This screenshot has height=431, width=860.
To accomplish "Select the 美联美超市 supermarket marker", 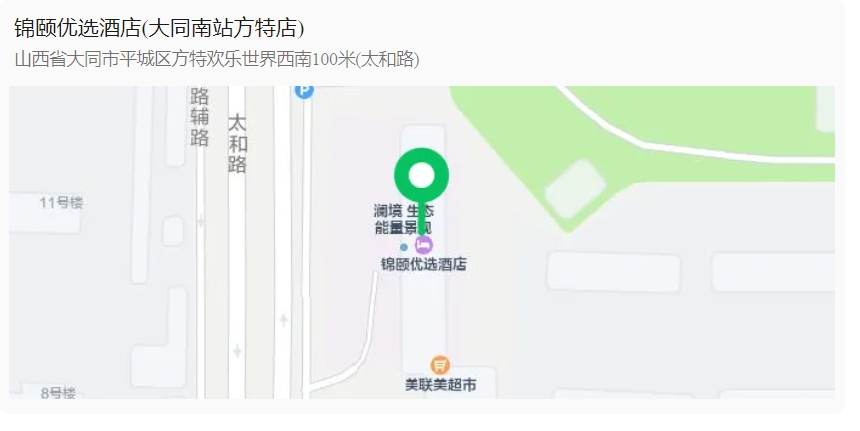I will click(440, 366).
